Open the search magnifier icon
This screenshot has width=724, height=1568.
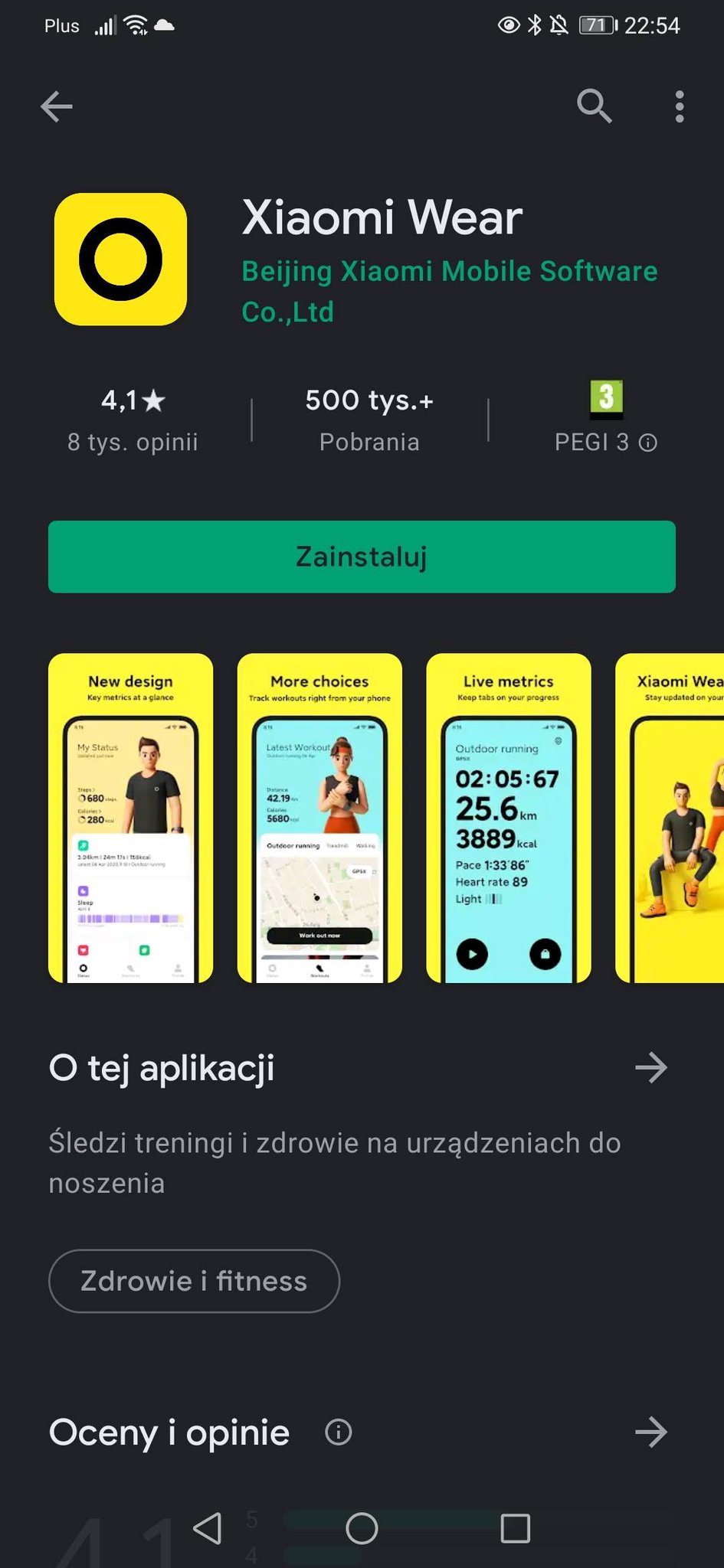594,106
